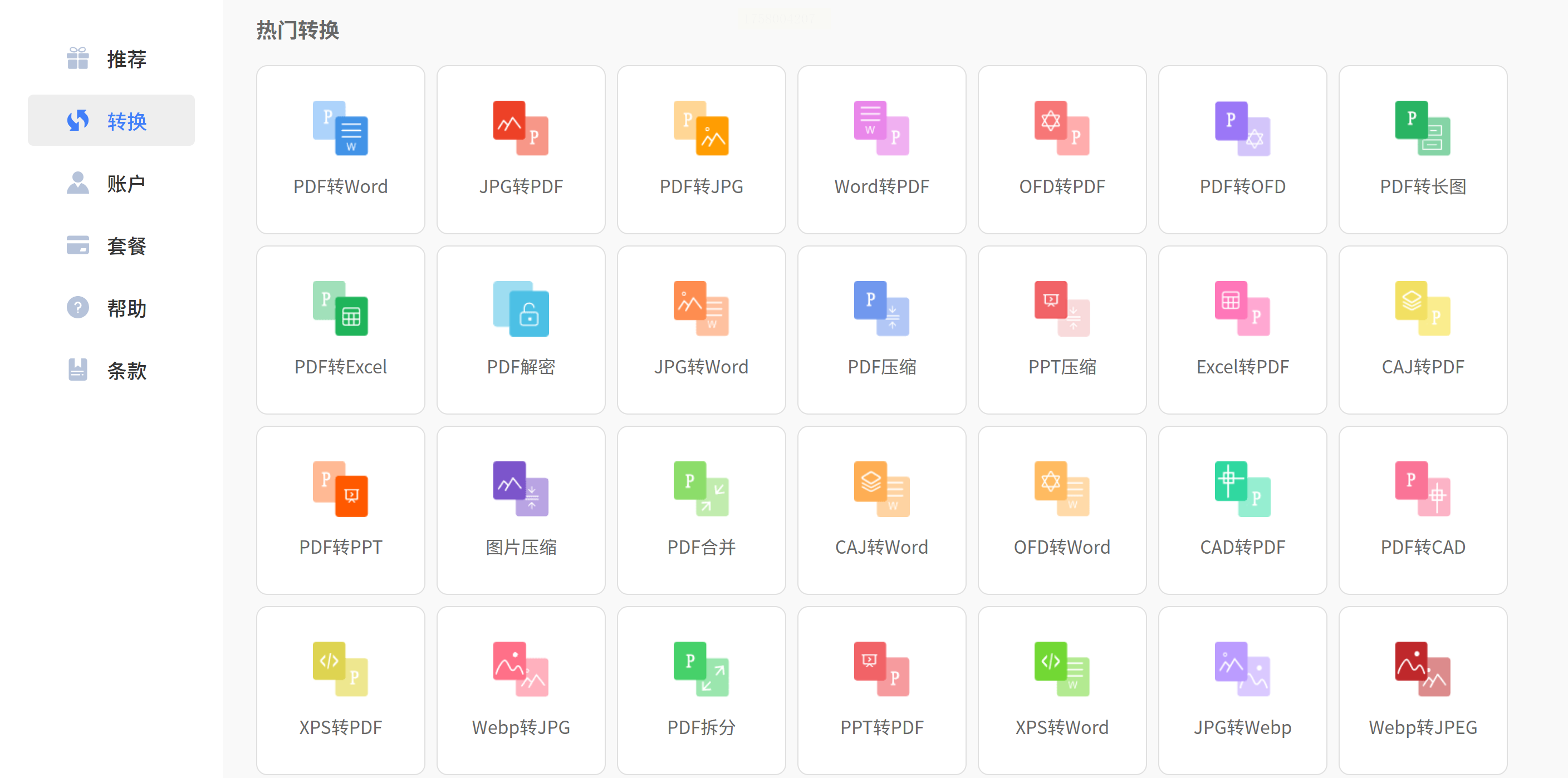Choose the JPG转PDF tool
Viewport: 1568px width, 778px height.
pos(521,150)
